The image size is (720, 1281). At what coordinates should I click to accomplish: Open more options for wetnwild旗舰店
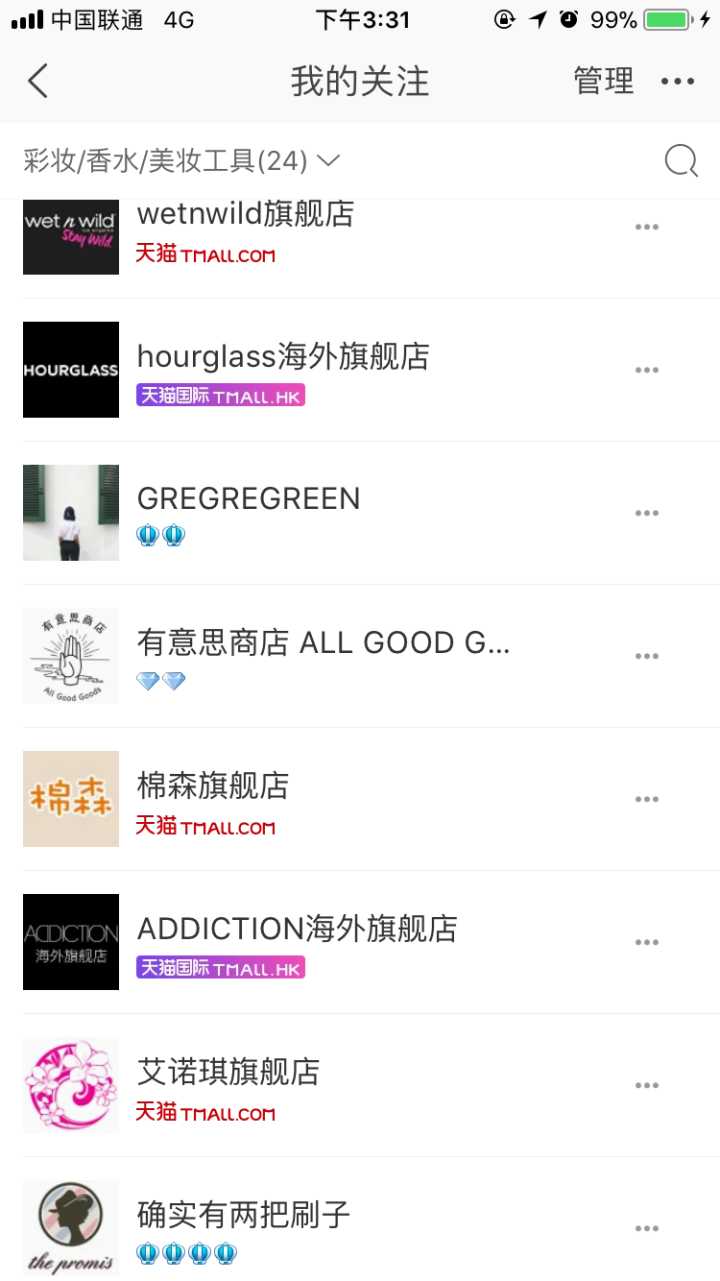(647, 227)
